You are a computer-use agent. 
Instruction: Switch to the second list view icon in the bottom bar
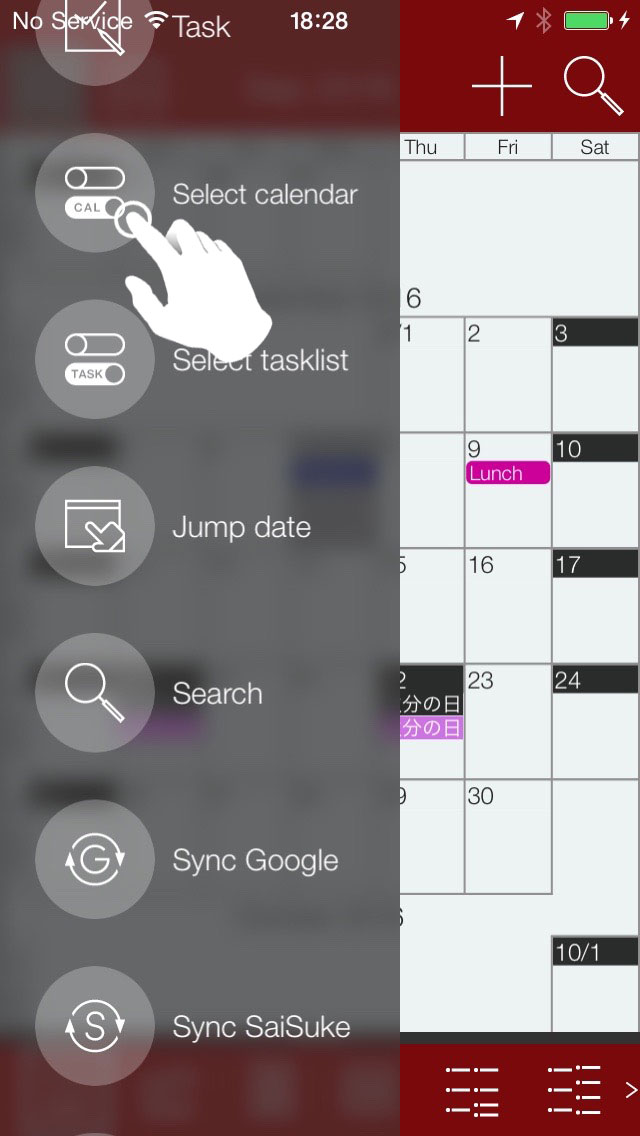tap(574, 1090)
